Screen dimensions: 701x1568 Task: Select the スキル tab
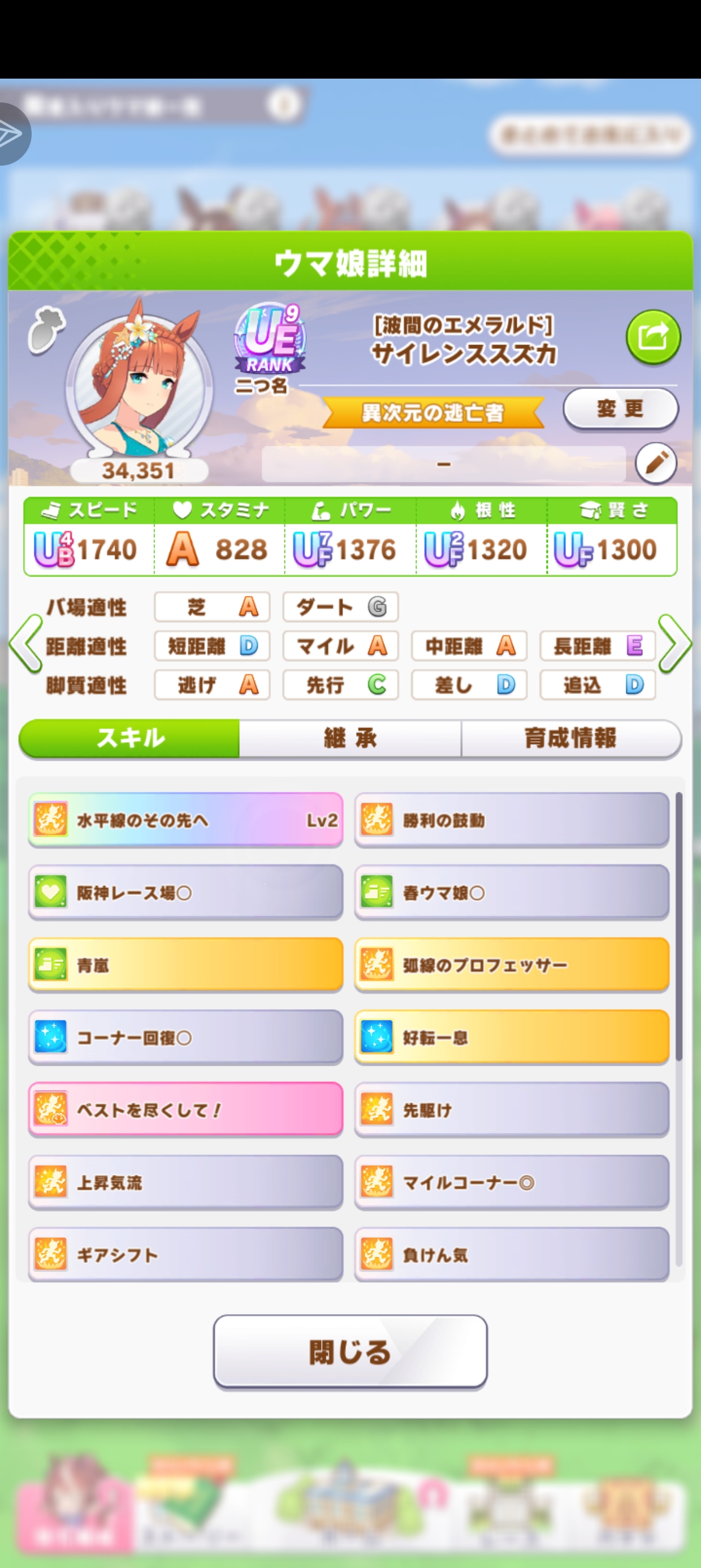(129, 738)
